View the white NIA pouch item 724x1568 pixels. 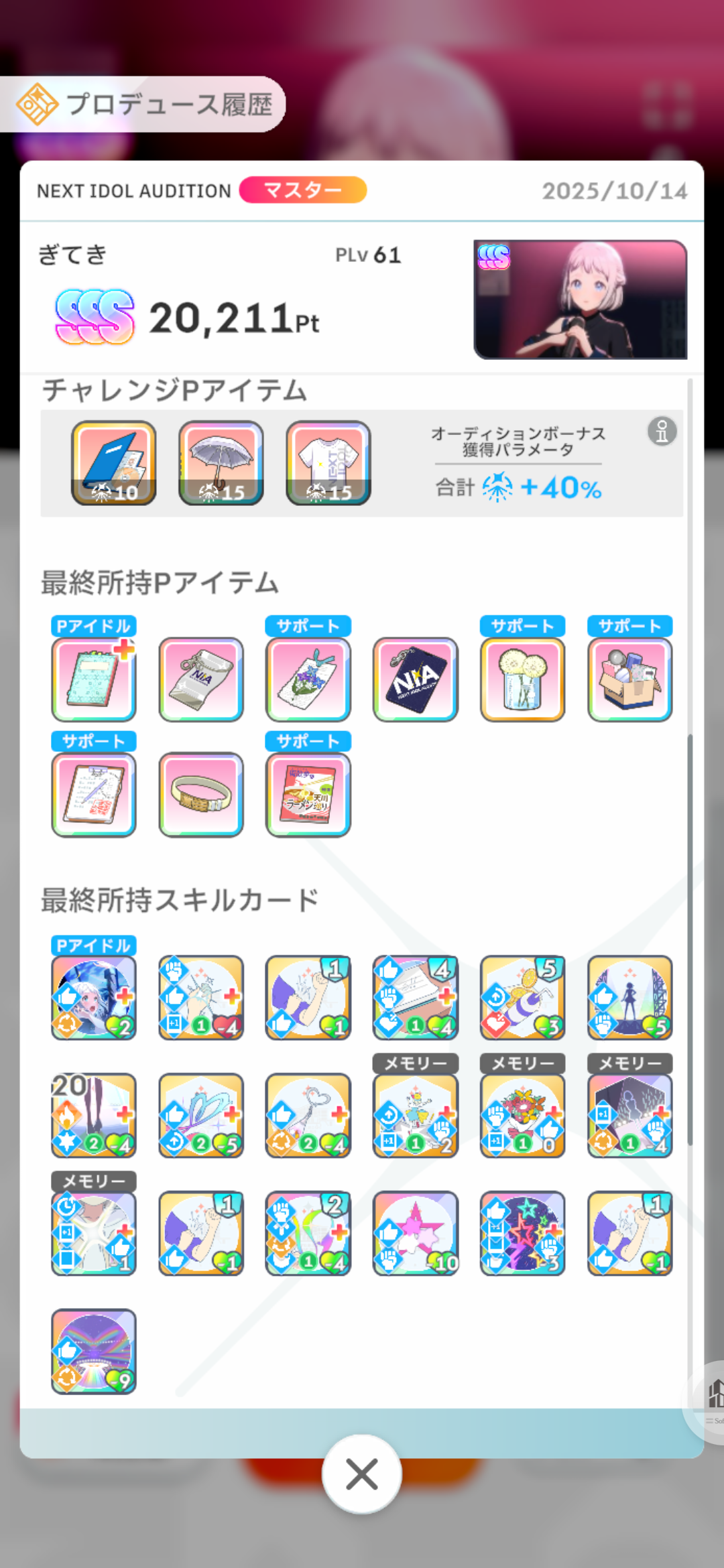201,679
